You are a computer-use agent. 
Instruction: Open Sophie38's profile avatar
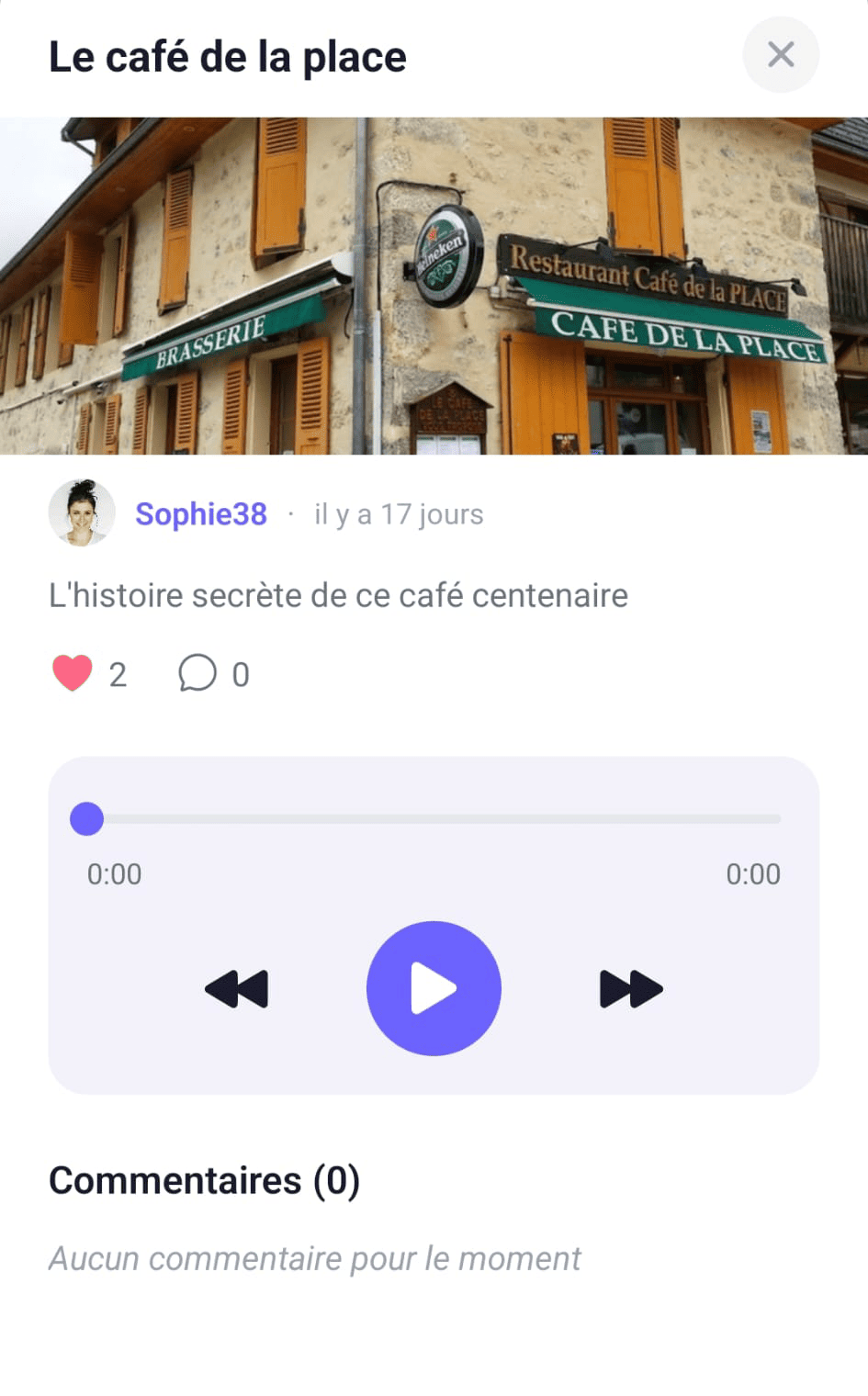[81, 512]
